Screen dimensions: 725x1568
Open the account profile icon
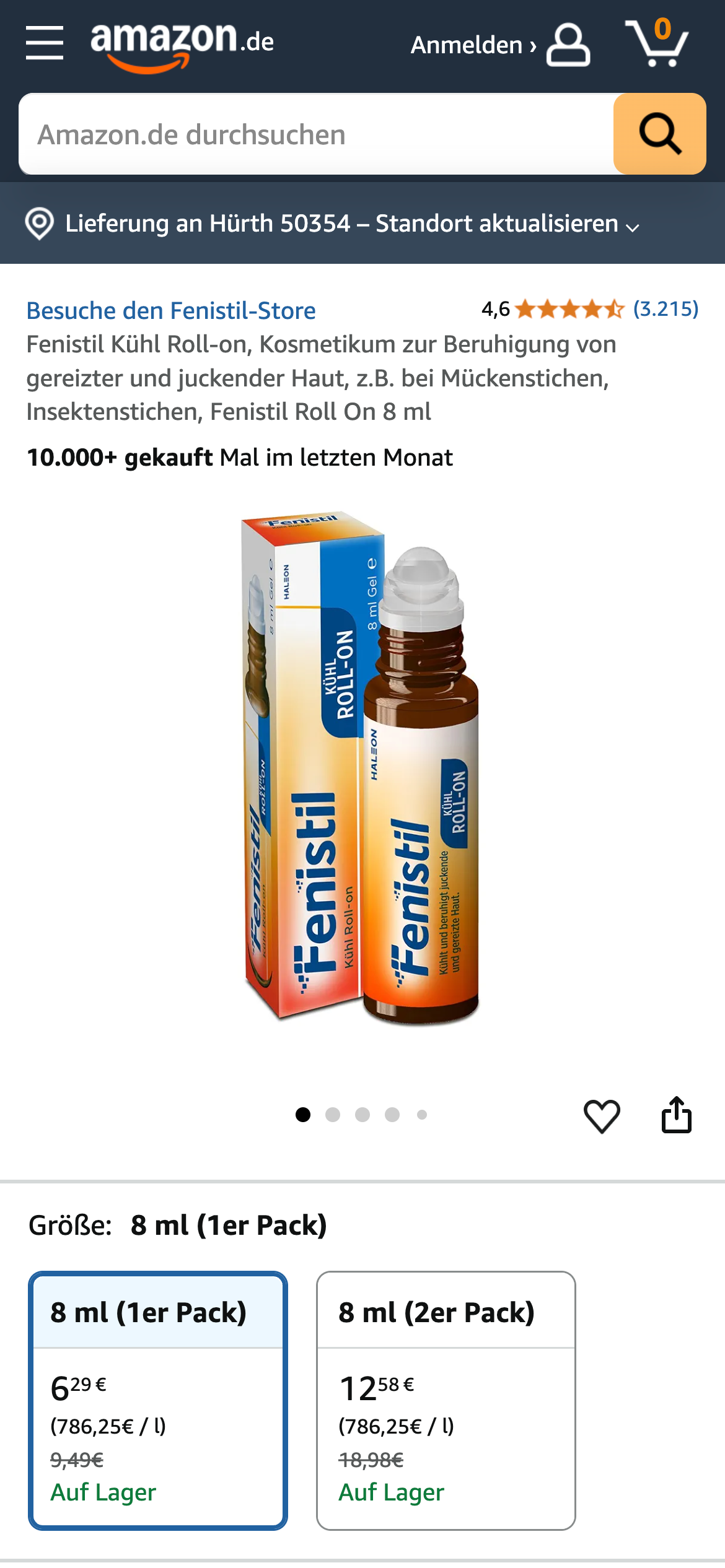tap(568, 45)
